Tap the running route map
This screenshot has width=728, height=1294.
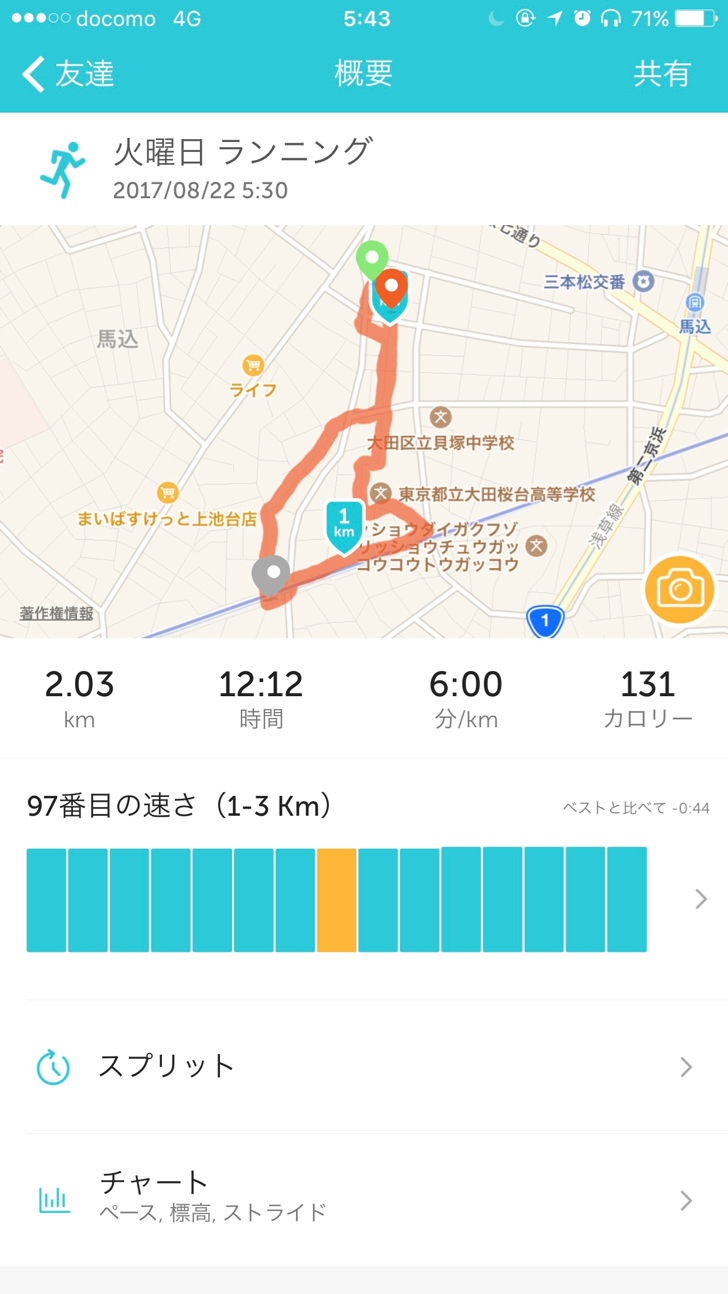click(x=364, y=431)
